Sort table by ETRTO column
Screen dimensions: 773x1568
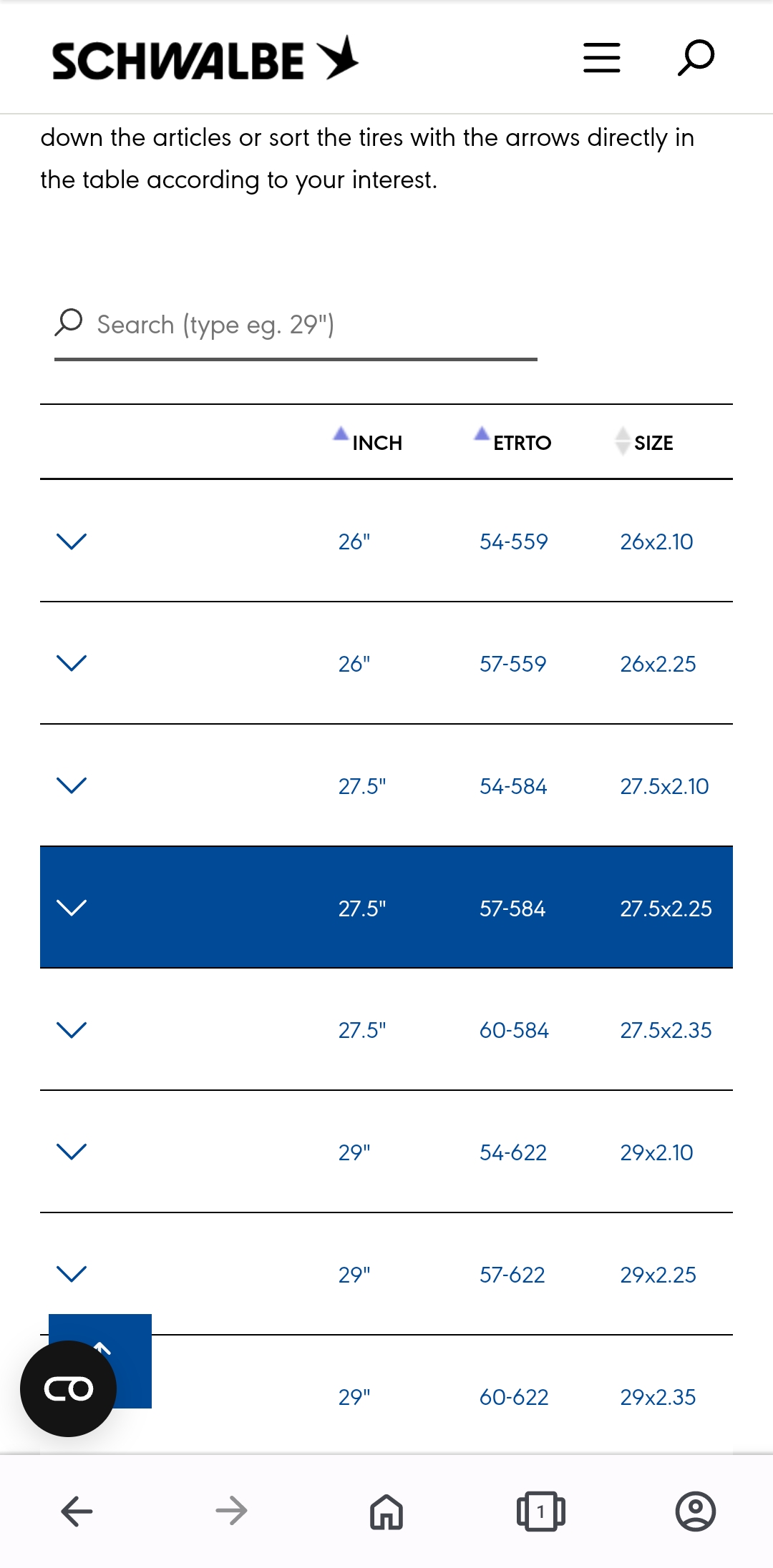(512, 442)
